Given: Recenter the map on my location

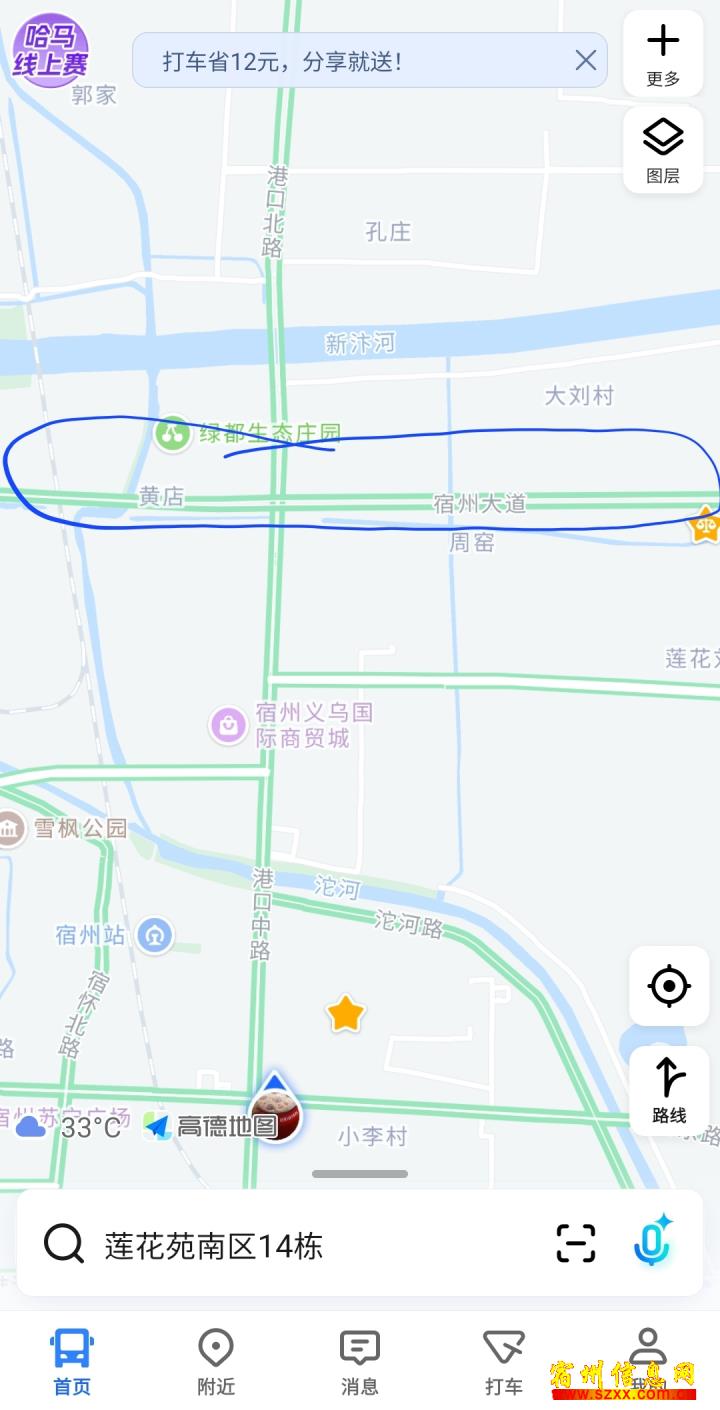Looking at the screenshot, I should coord(669,986).
